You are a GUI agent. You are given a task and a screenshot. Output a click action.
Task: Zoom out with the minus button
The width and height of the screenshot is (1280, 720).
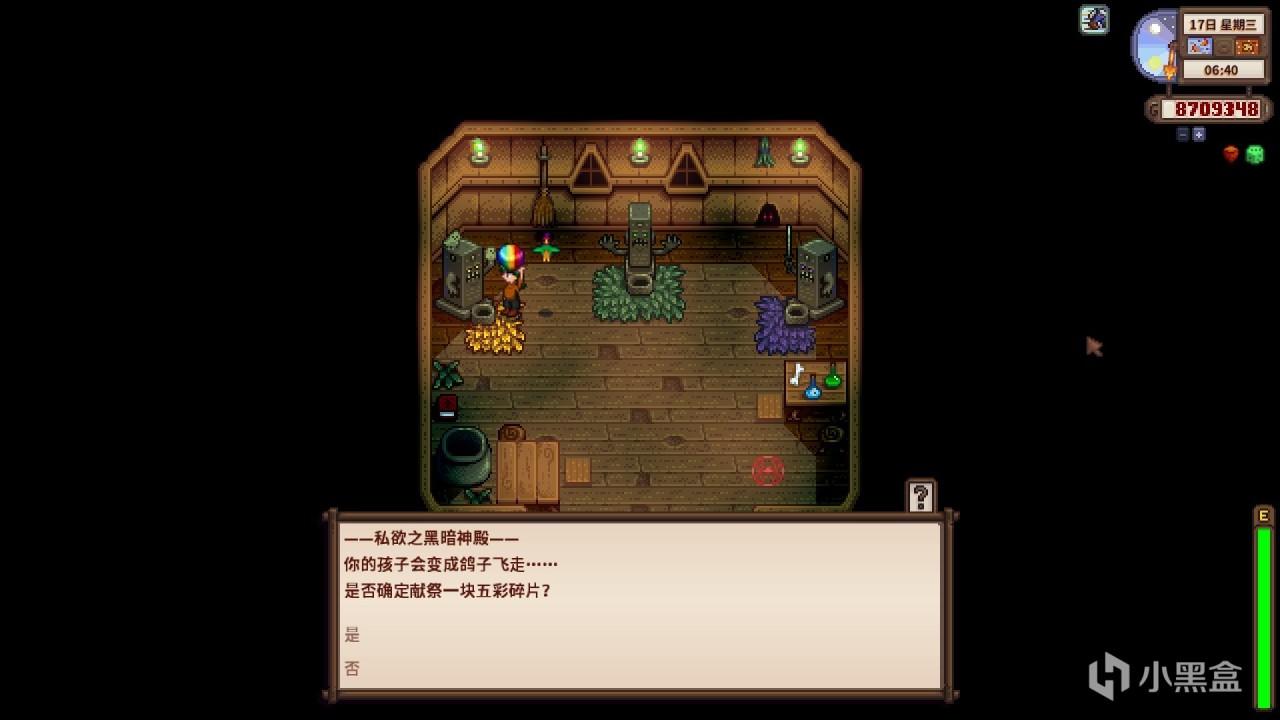1182,134
